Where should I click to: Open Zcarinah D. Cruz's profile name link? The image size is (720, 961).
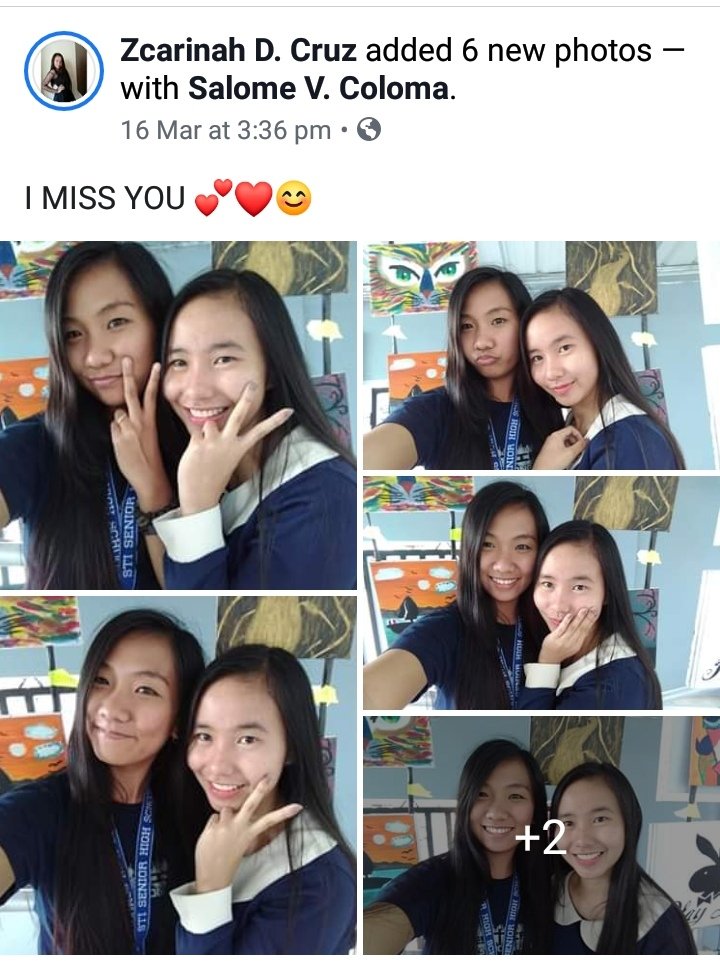(237, 51)
